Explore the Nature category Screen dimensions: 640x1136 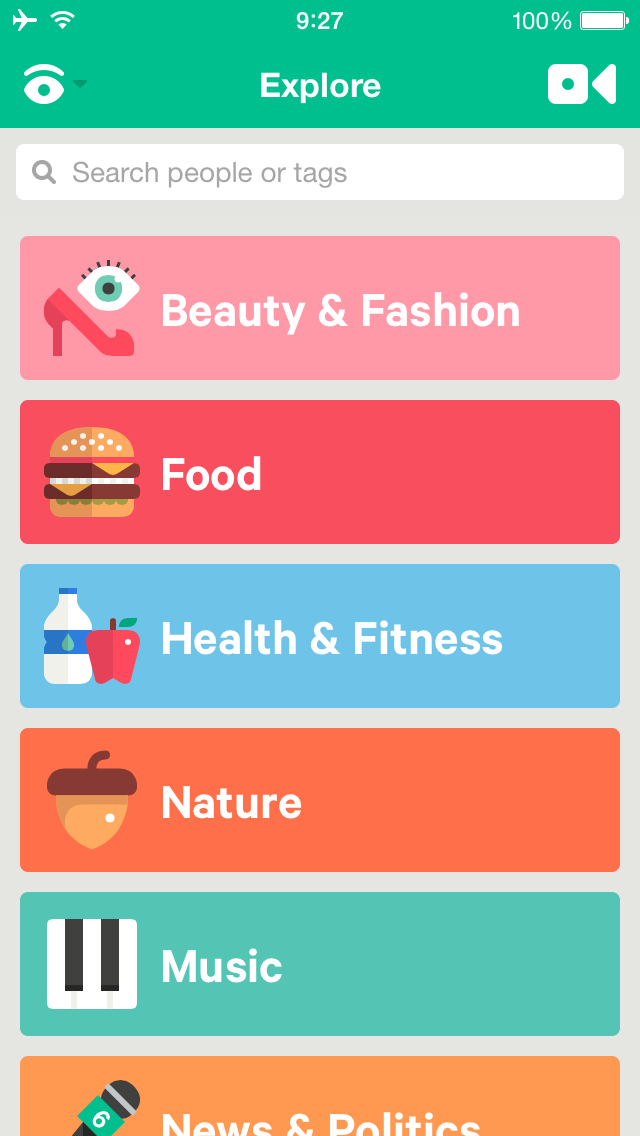point(320,800)
